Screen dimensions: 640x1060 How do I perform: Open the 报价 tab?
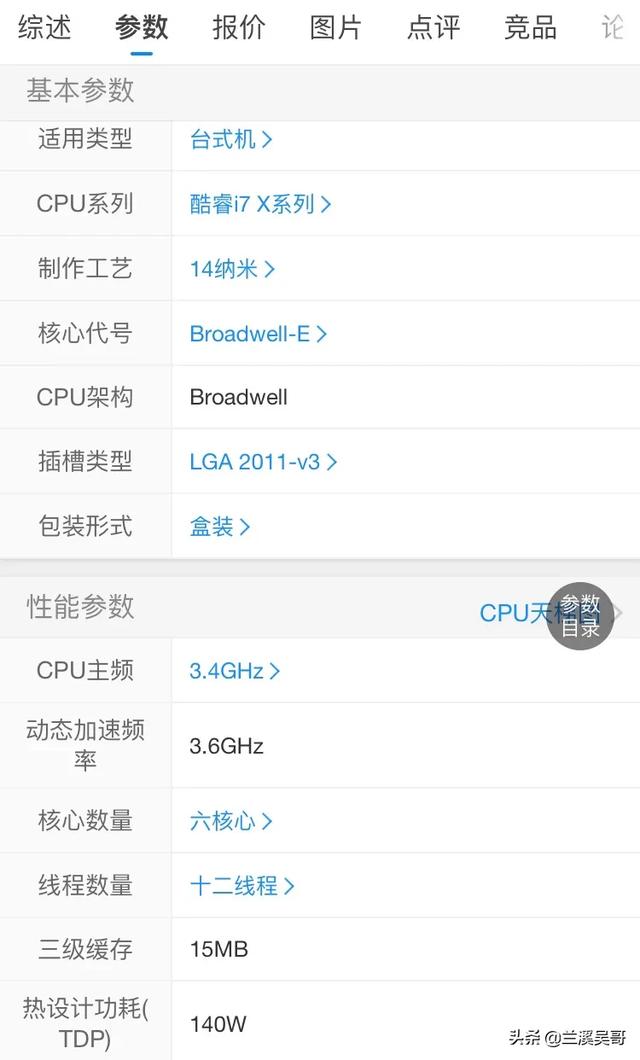(239, 28)
